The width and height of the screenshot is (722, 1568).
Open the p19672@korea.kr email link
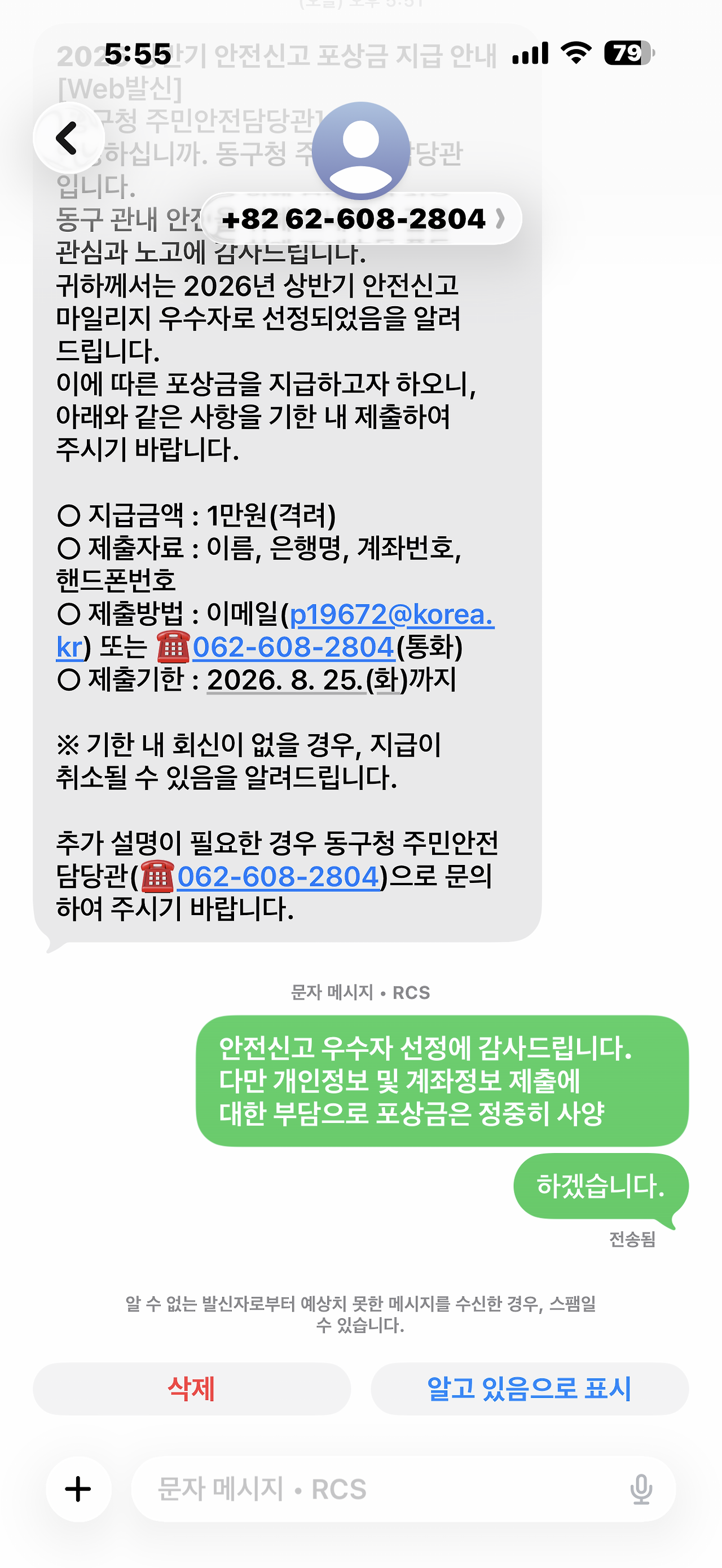coord(275,630)
